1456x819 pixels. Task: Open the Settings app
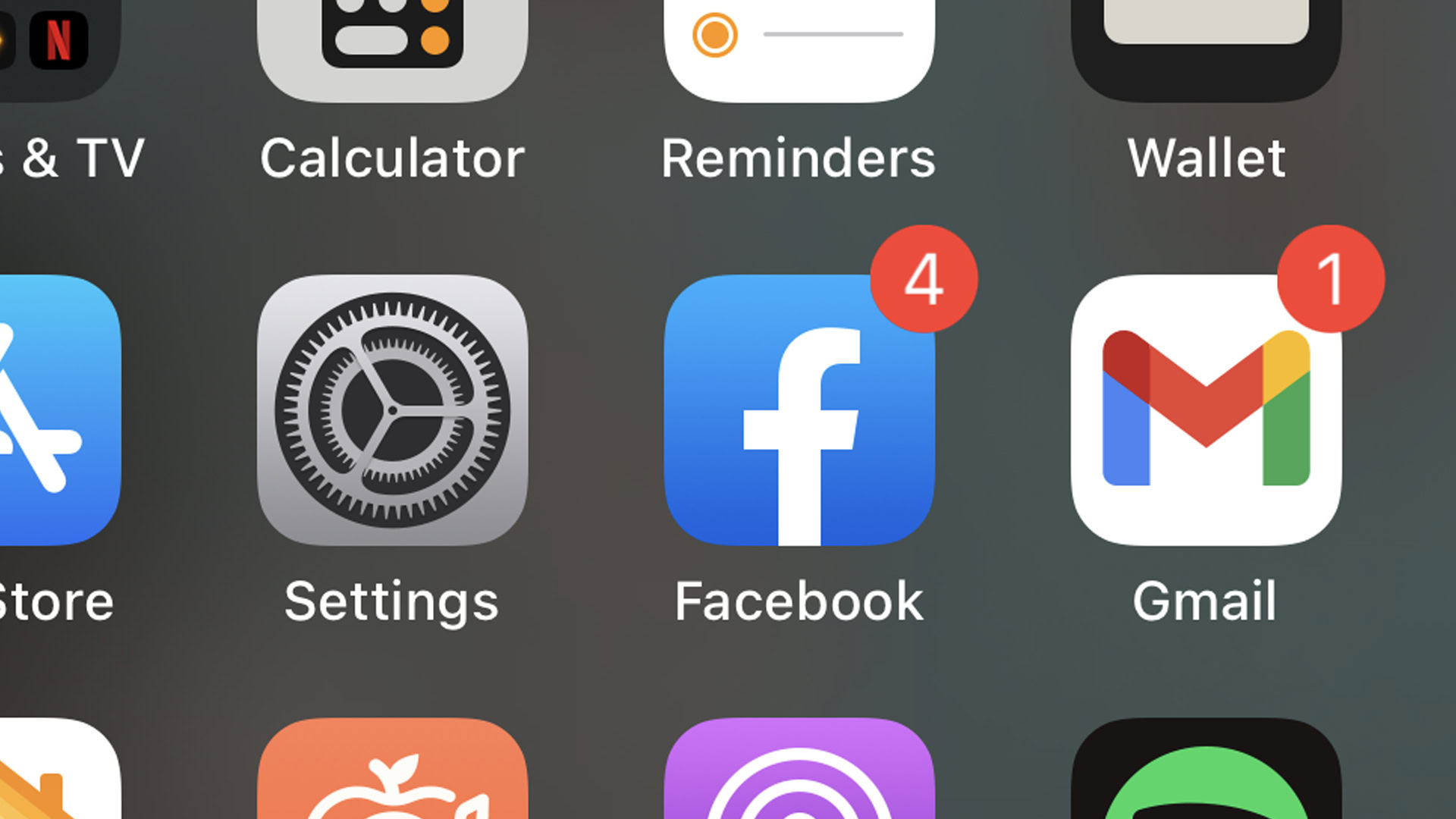pyautogui.click(x=392, y=409)
